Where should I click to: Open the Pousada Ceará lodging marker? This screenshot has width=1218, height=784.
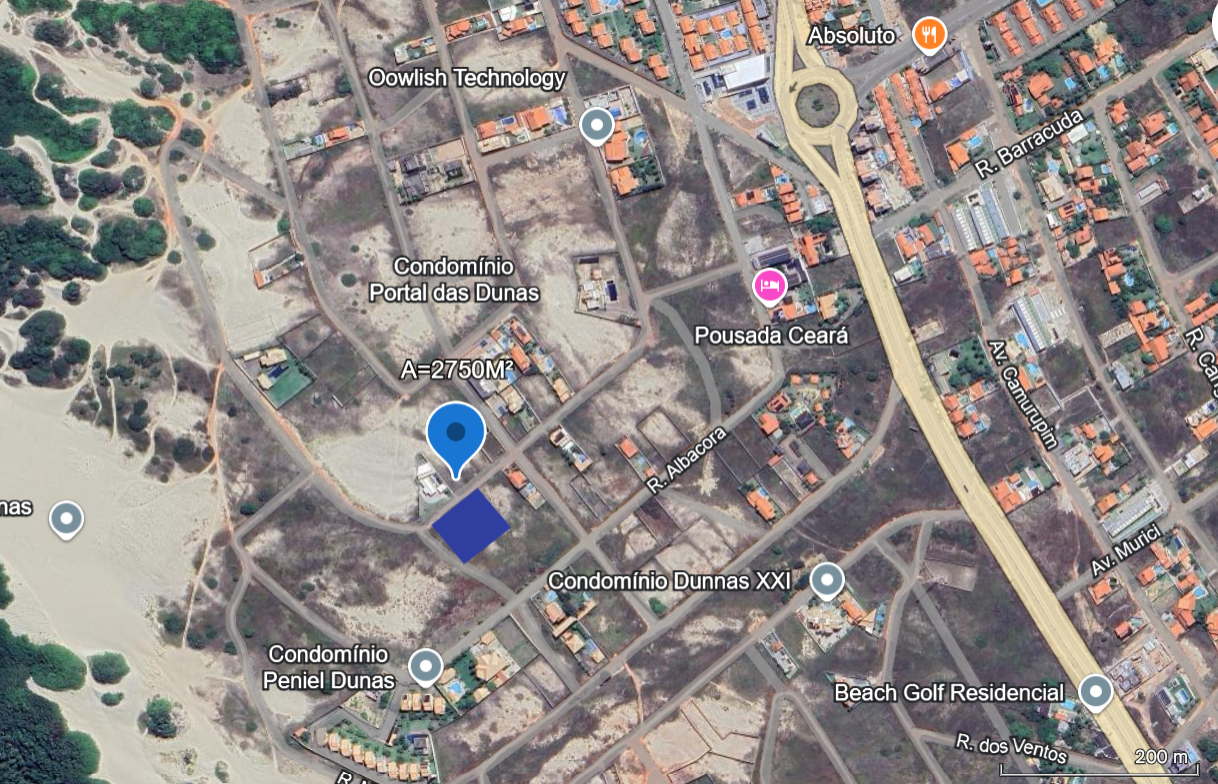[769, 286]
